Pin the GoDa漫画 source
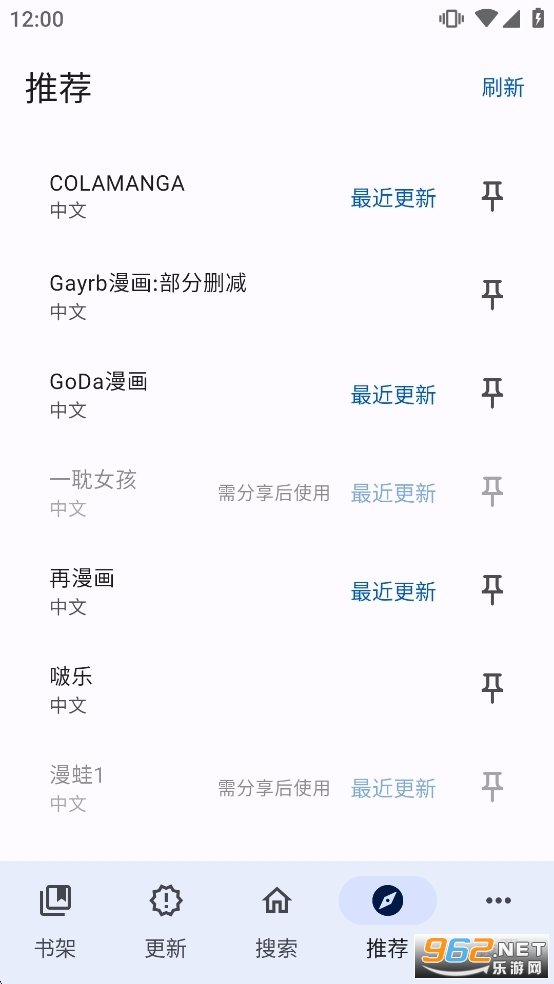This screenshot has width=554, height=984. point(493,393)
